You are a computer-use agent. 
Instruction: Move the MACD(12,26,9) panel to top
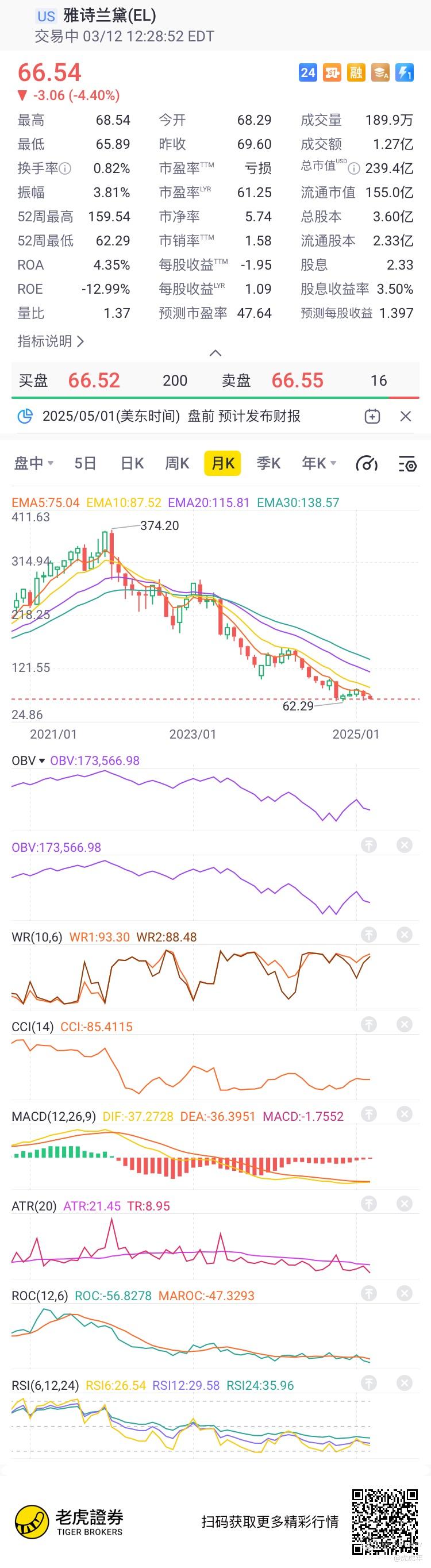(369, 1114)
